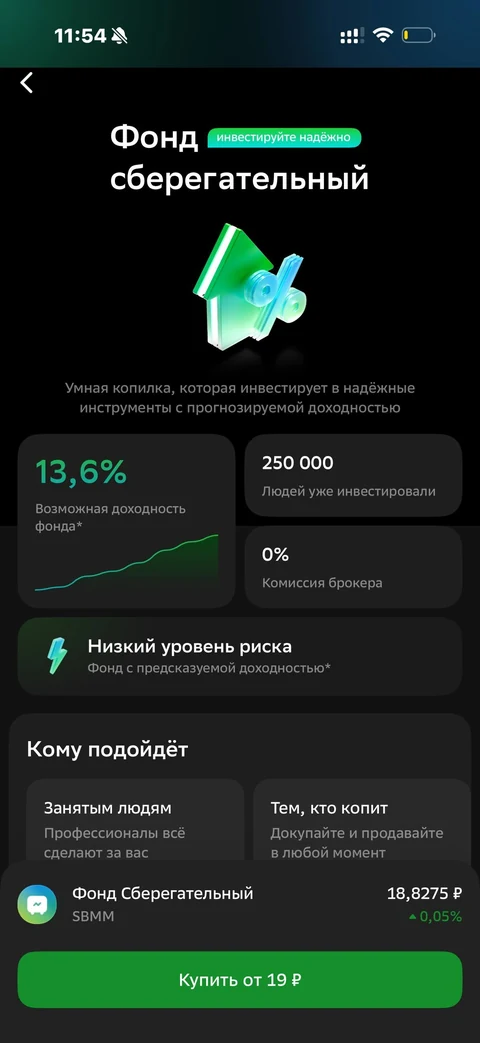This screenshot has width=480, height=1043.
Task: Tap the Купить от 19 ₽ button
Action: click(239, 980)
